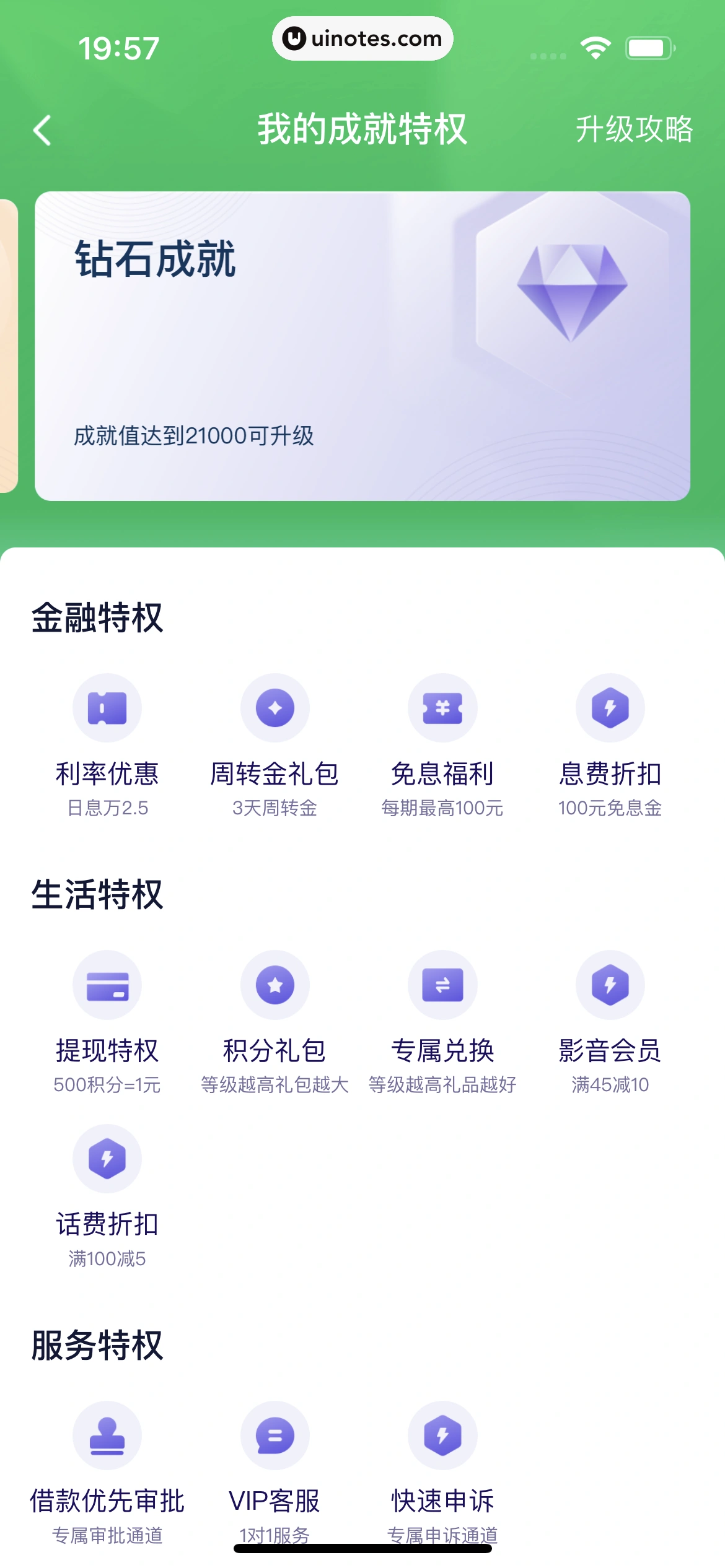
Task: Tap the 息费折扣 lightning icon
Action: coord(610,710)
